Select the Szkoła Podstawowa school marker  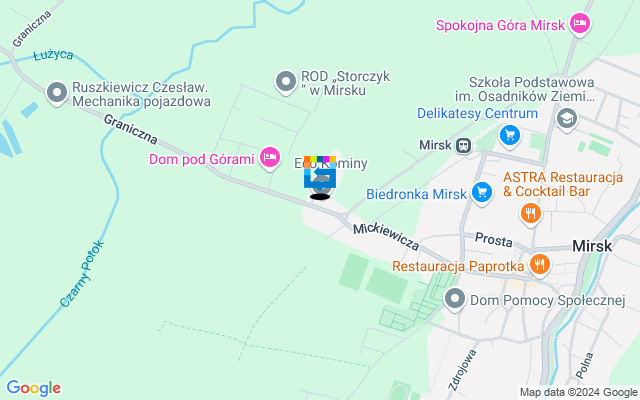tap(567, 119)
